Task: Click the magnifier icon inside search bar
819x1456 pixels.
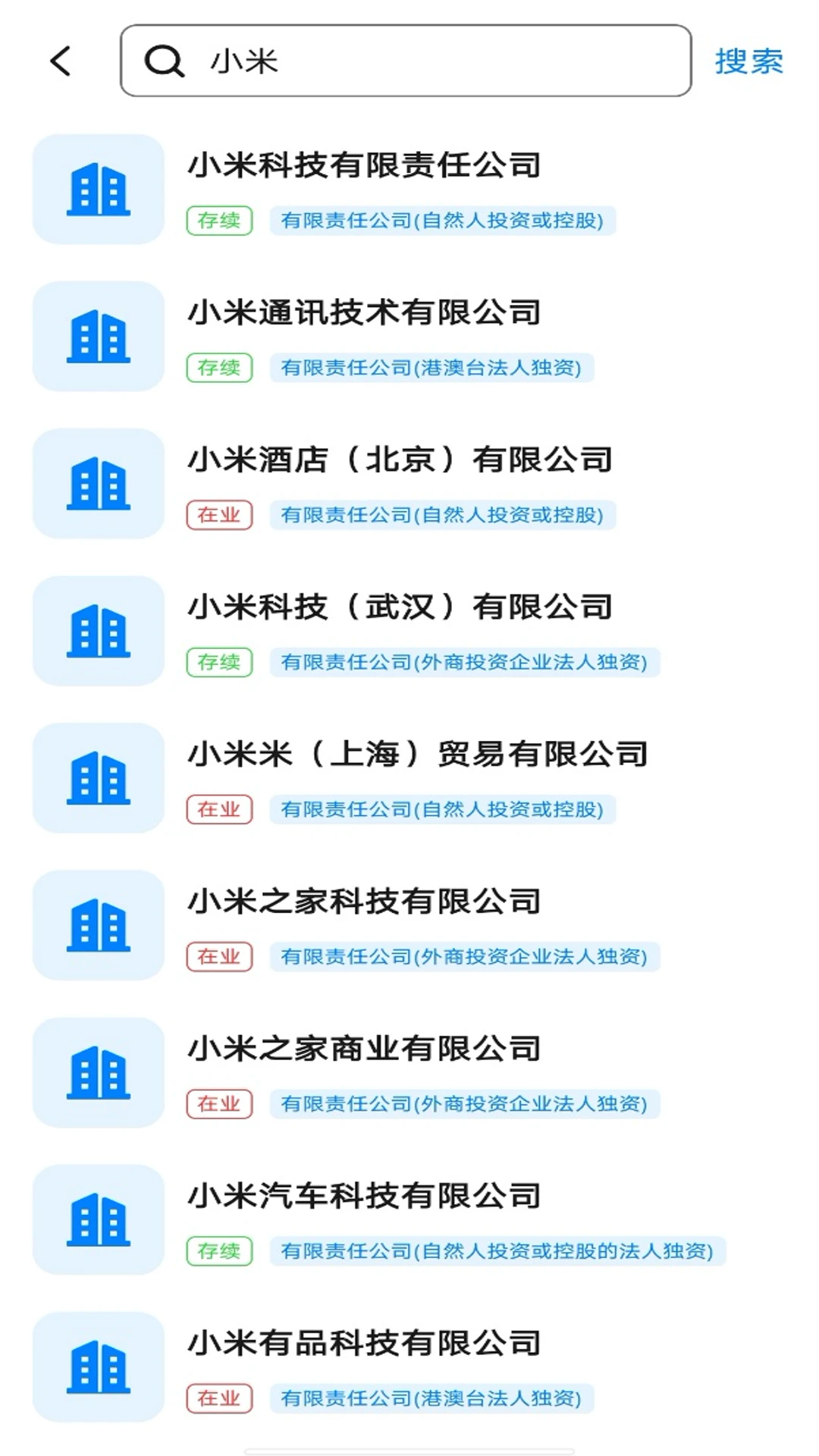Action: point(164,62)
